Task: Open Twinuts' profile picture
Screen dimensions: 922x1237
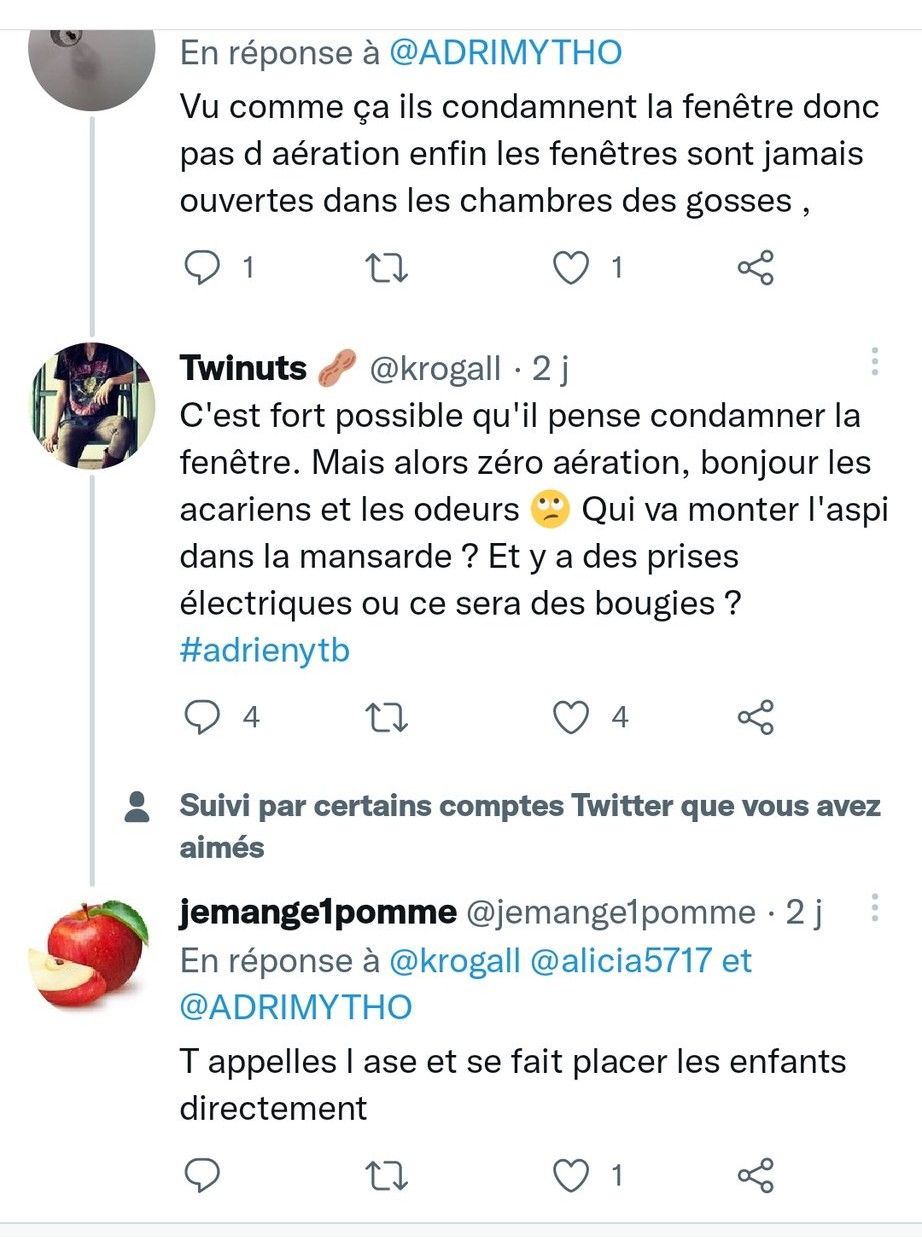Action: (93, 406)
